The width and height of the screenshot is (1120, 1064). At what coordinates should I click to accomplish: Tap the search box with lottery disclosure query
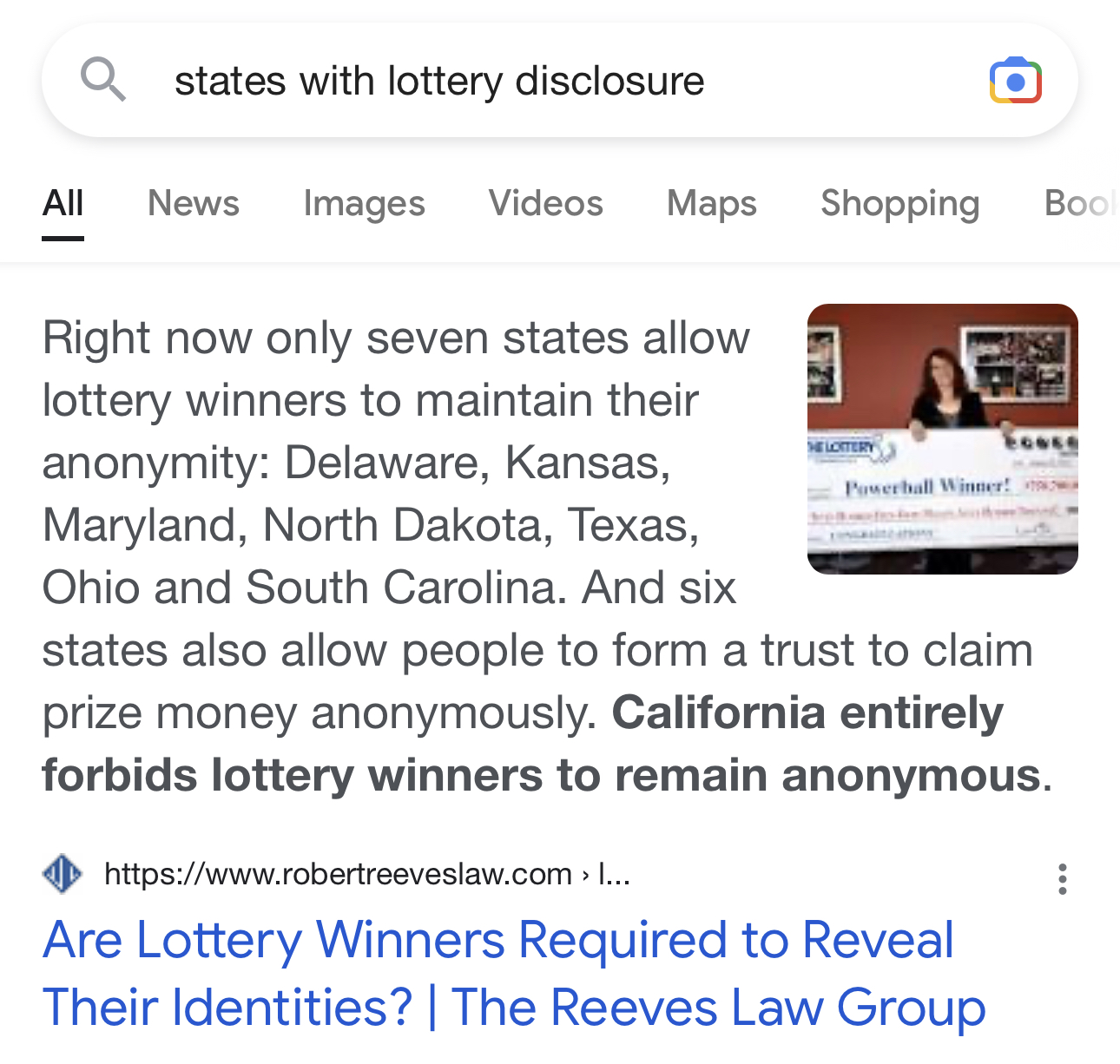pyautogui.click(x=521, y=82)
